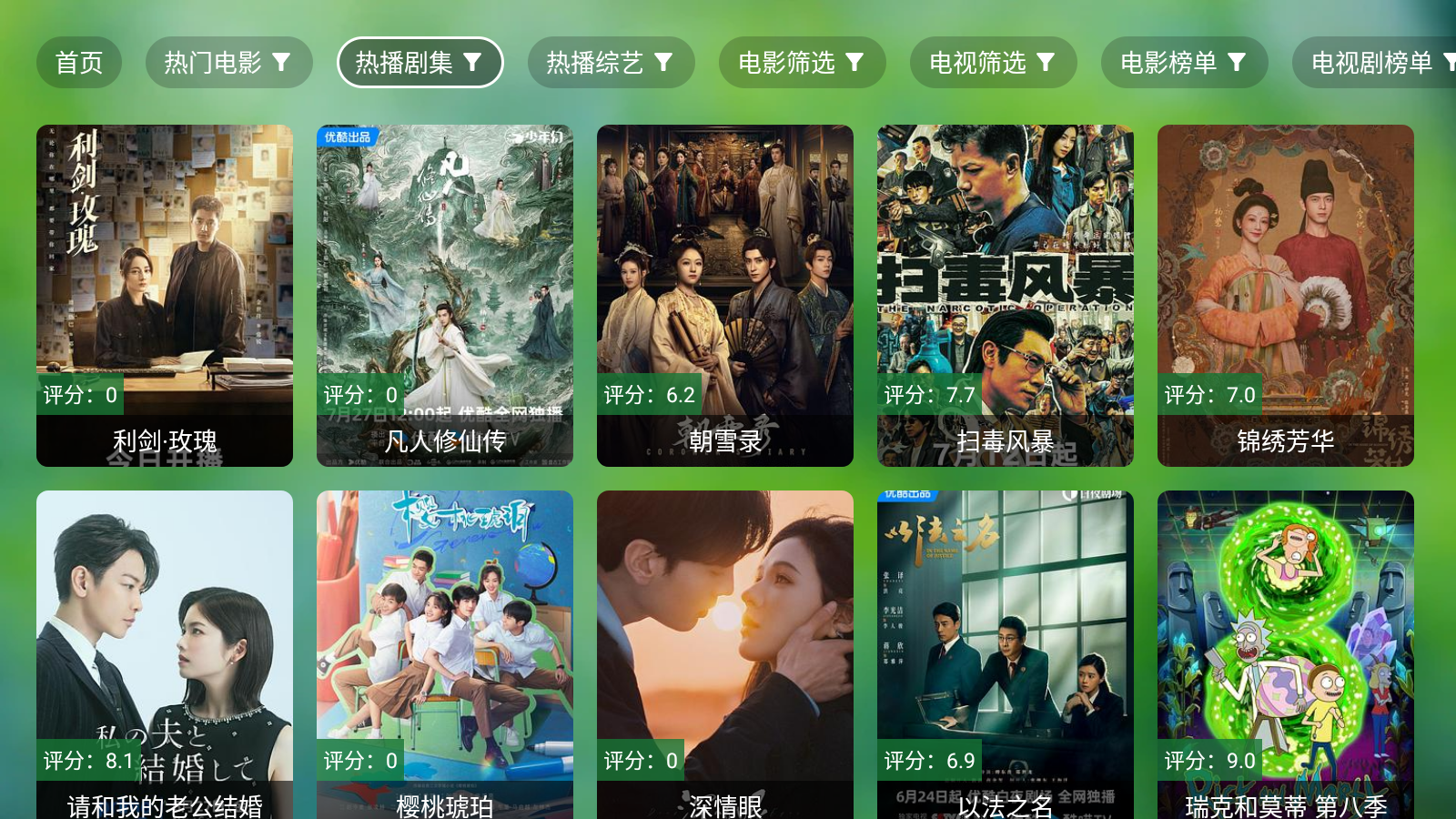The height and width of the screenshot is (819, 1456).
Task: Open 锦绣芳华 rated 7.0
Action: pyautogui.click(x=1286, y=295)
